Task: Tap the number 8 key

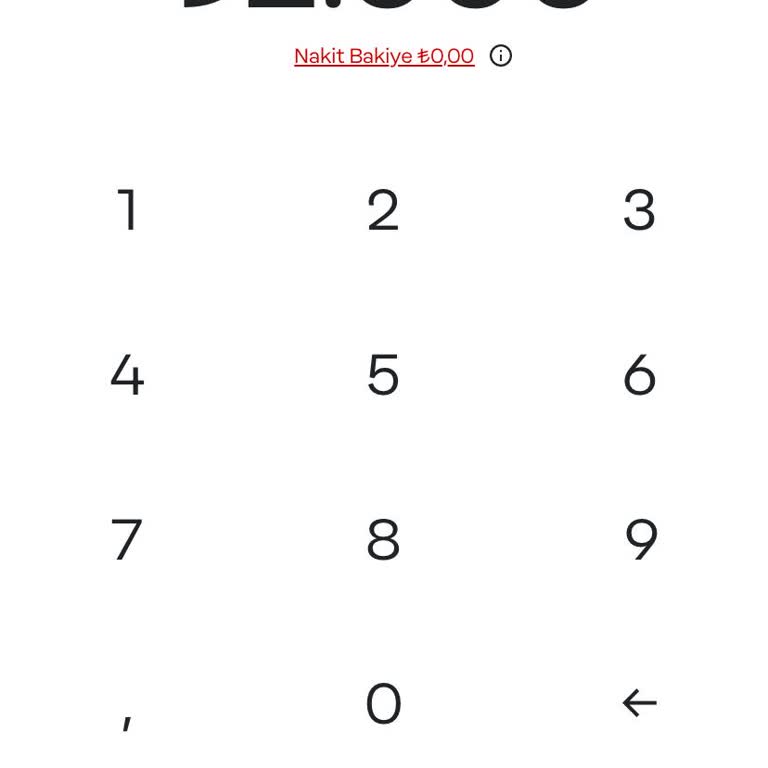Action: [383, 540]
